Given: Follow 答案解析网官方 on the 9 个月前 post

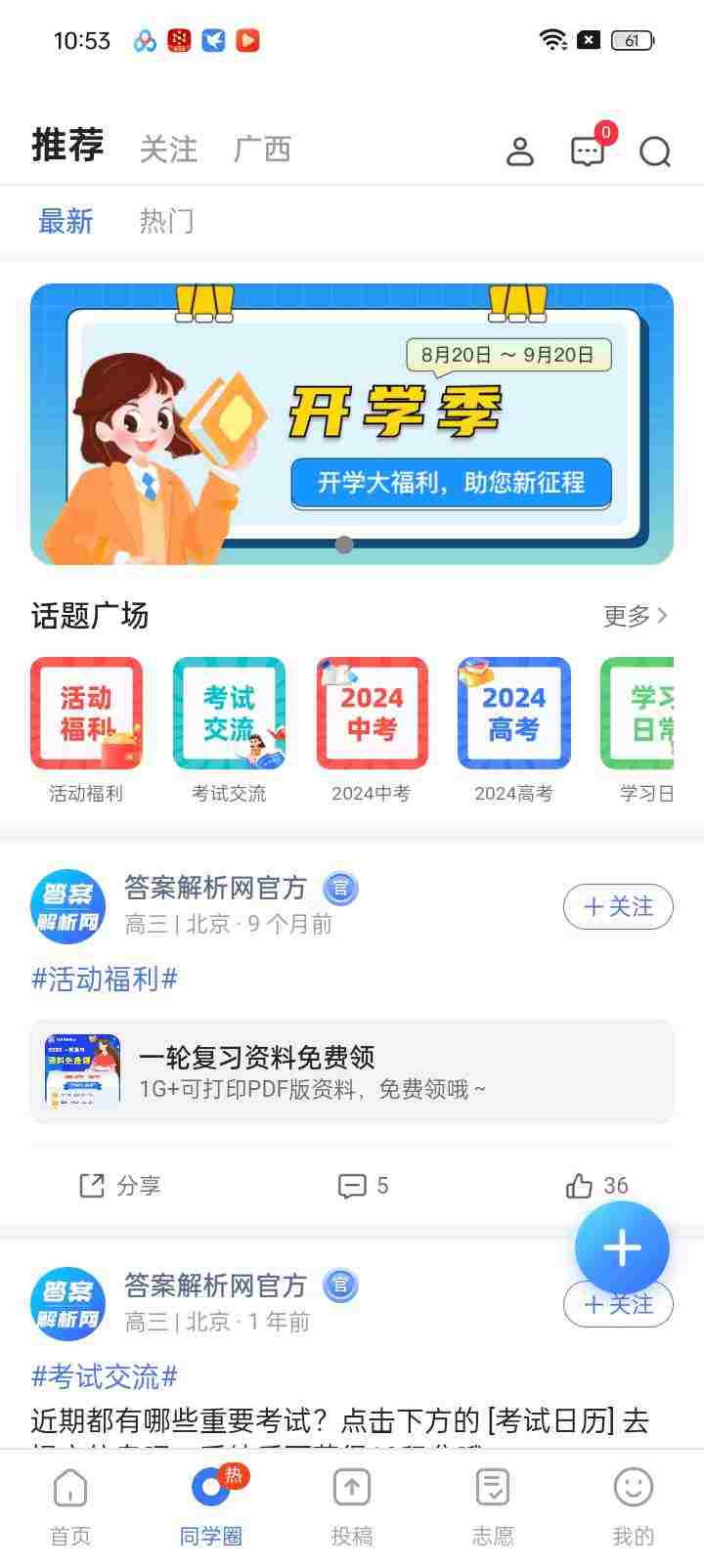Looking at the screenshot, I should [618, 907].
